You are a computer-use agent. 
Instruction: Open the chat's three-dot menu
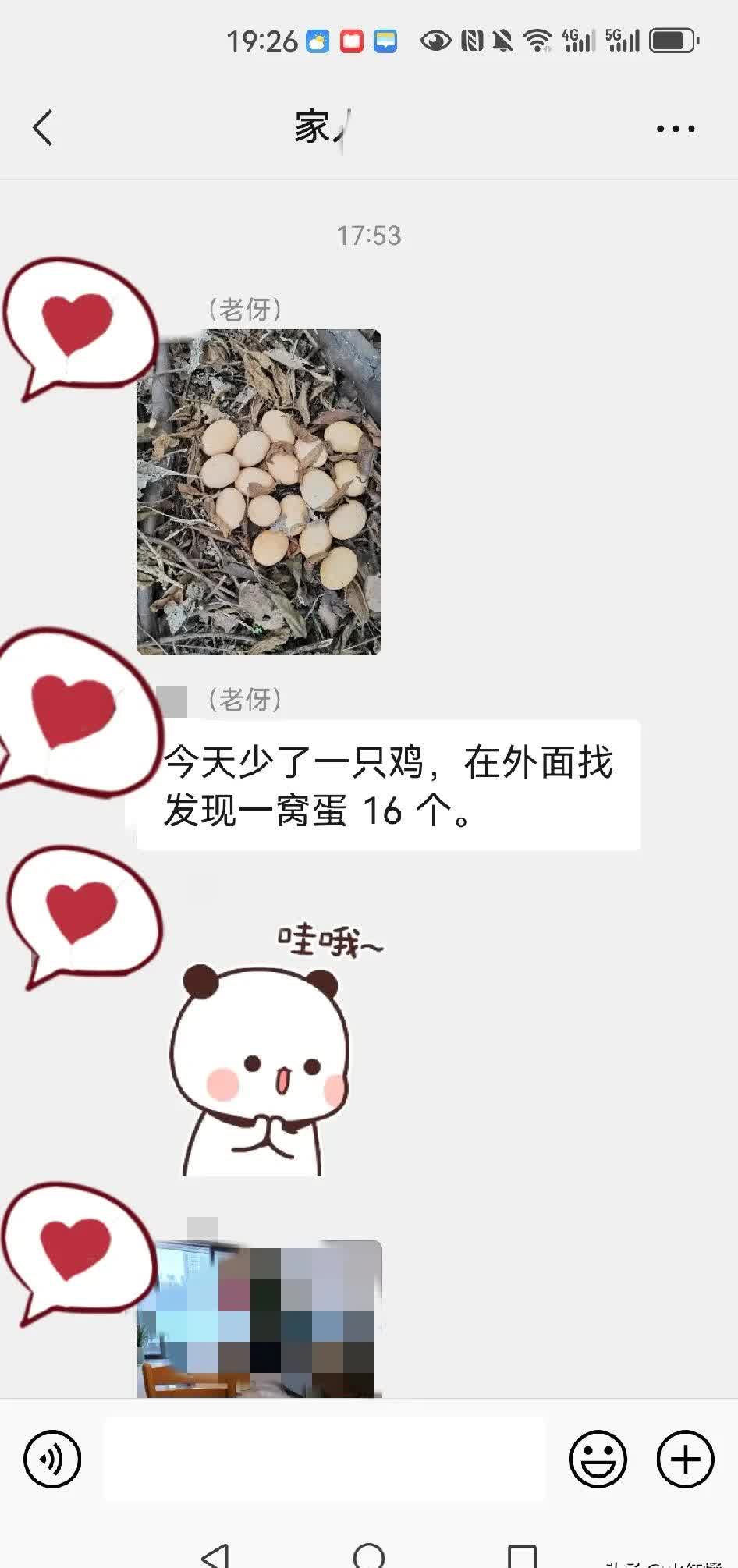[675, 129]
